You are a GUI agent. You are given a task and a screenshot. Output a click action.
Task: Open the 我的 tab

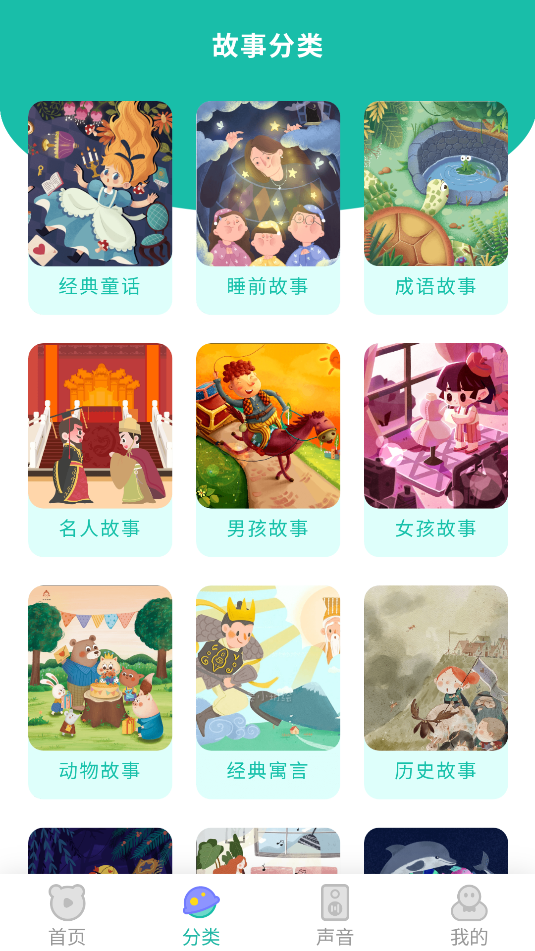(468, 915)
